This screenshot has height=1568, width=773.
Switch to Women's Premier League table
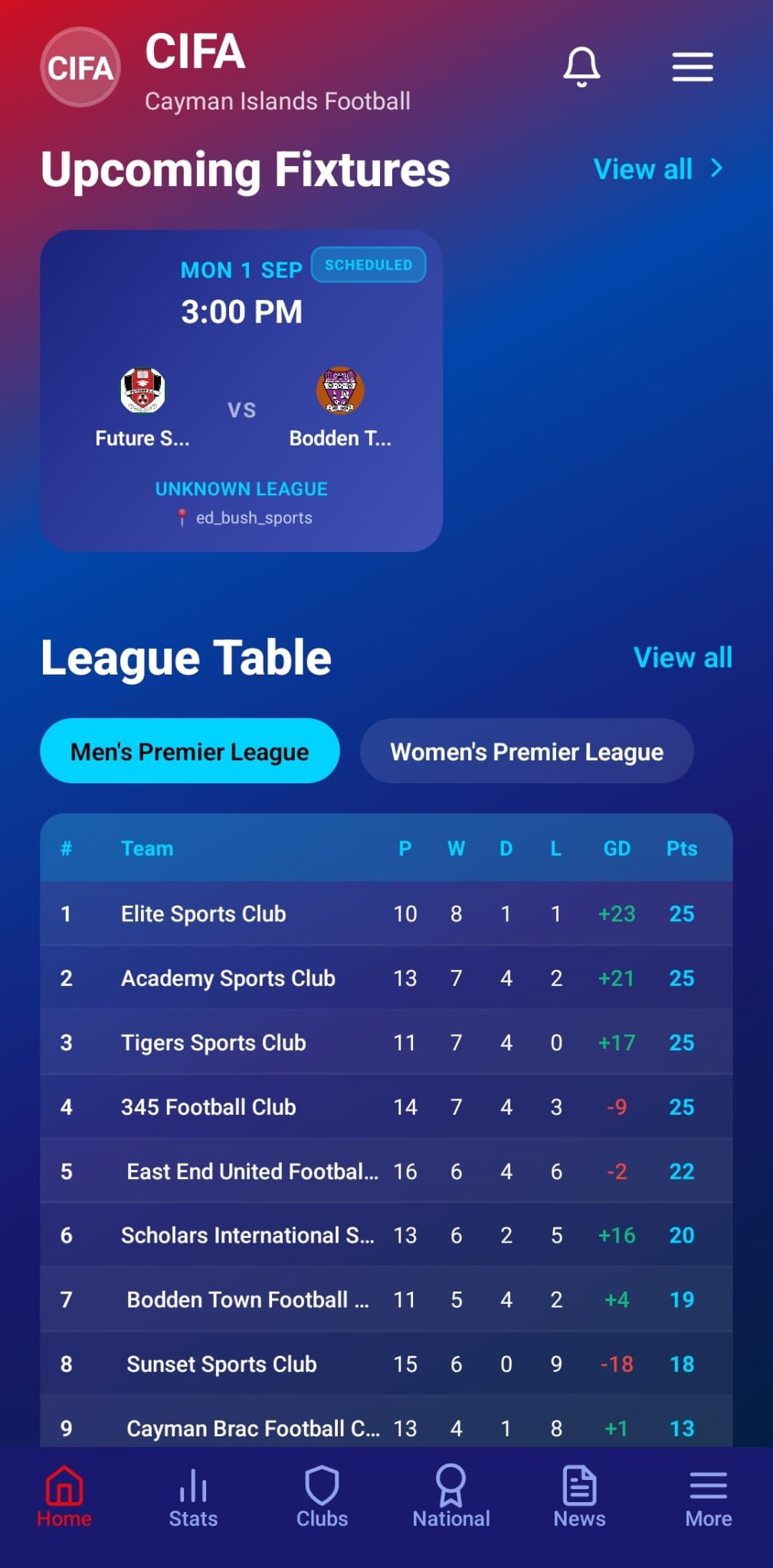coord(526,751)
